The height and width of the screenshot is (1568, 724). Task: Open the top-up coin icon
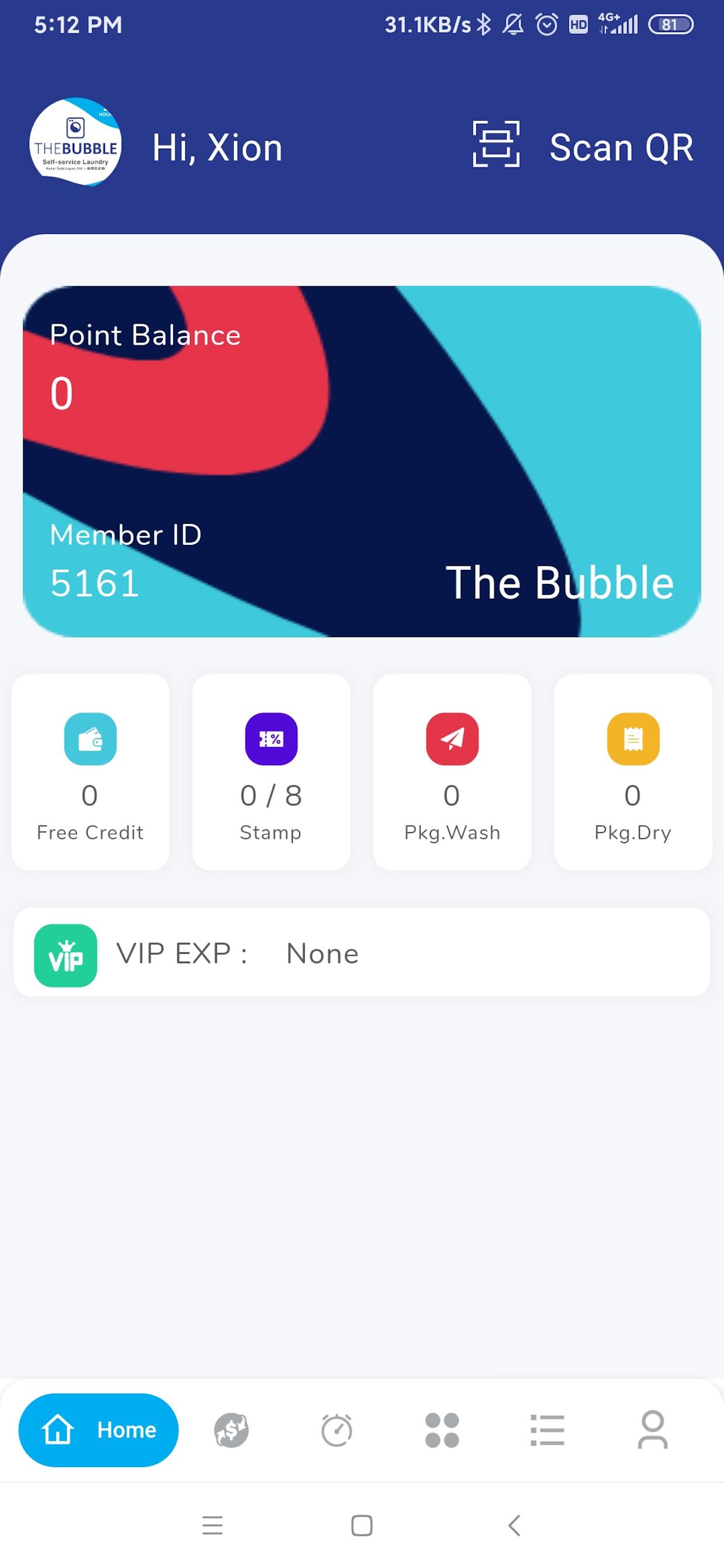click(x=231, y=1430)
